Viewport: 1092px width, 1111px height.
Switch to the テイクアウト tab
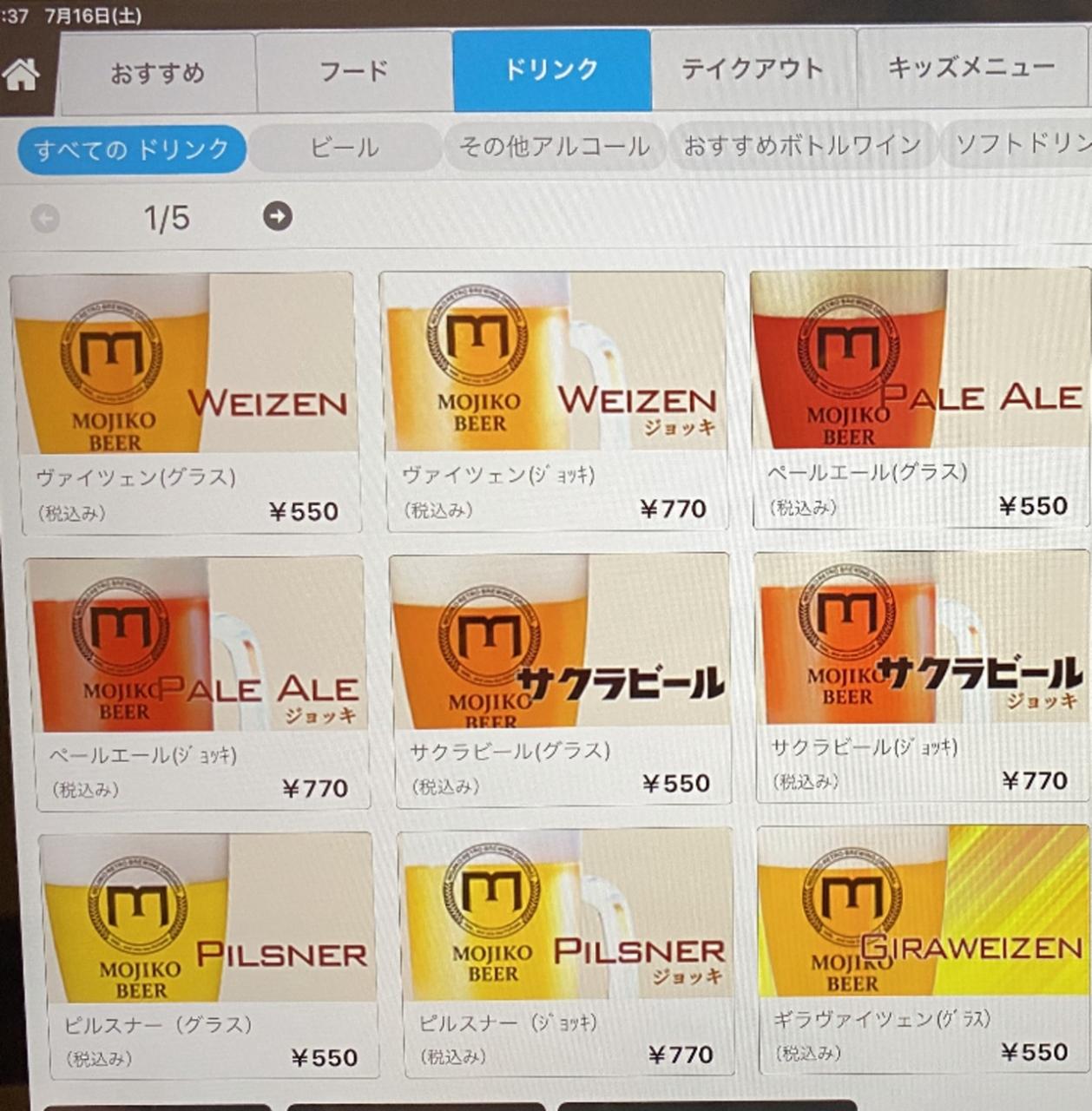coord(752,69)
